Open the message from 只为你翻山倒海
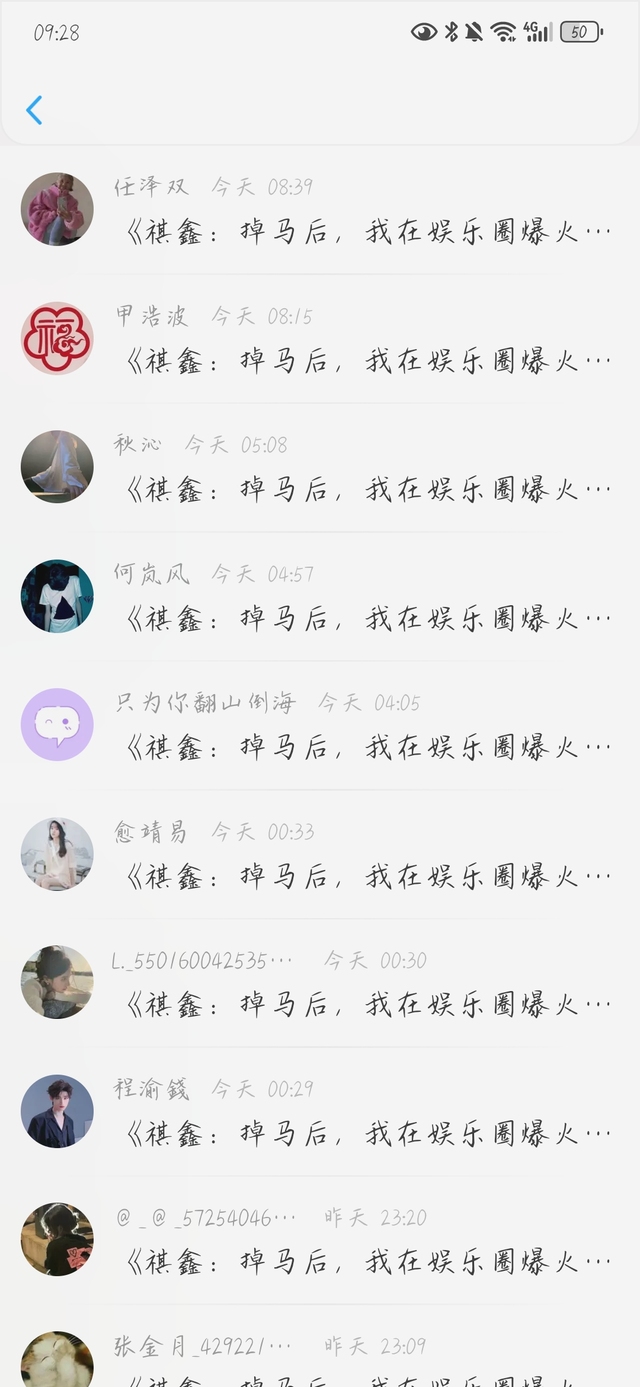 320,726
